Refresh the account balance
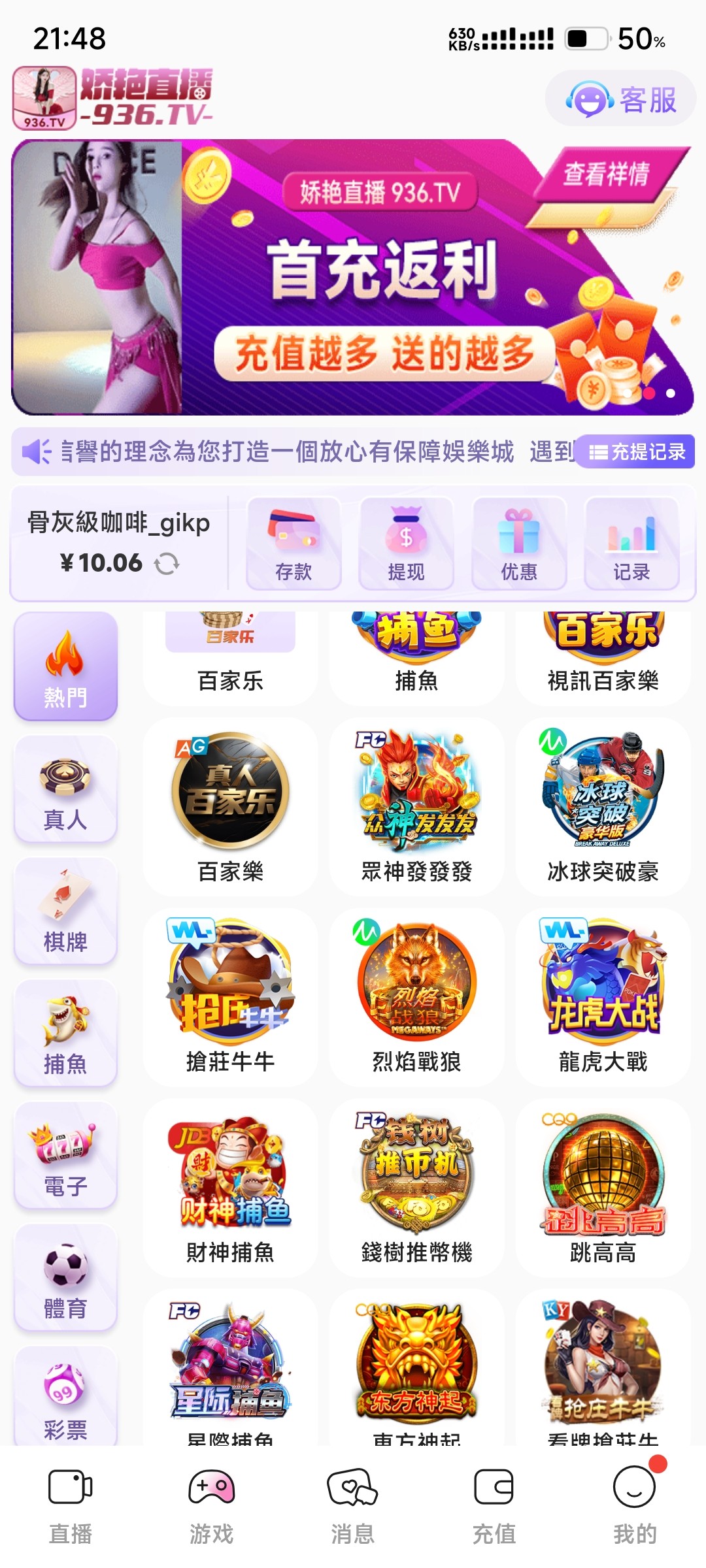This screenshot has width=706, height=1568. 167,563
